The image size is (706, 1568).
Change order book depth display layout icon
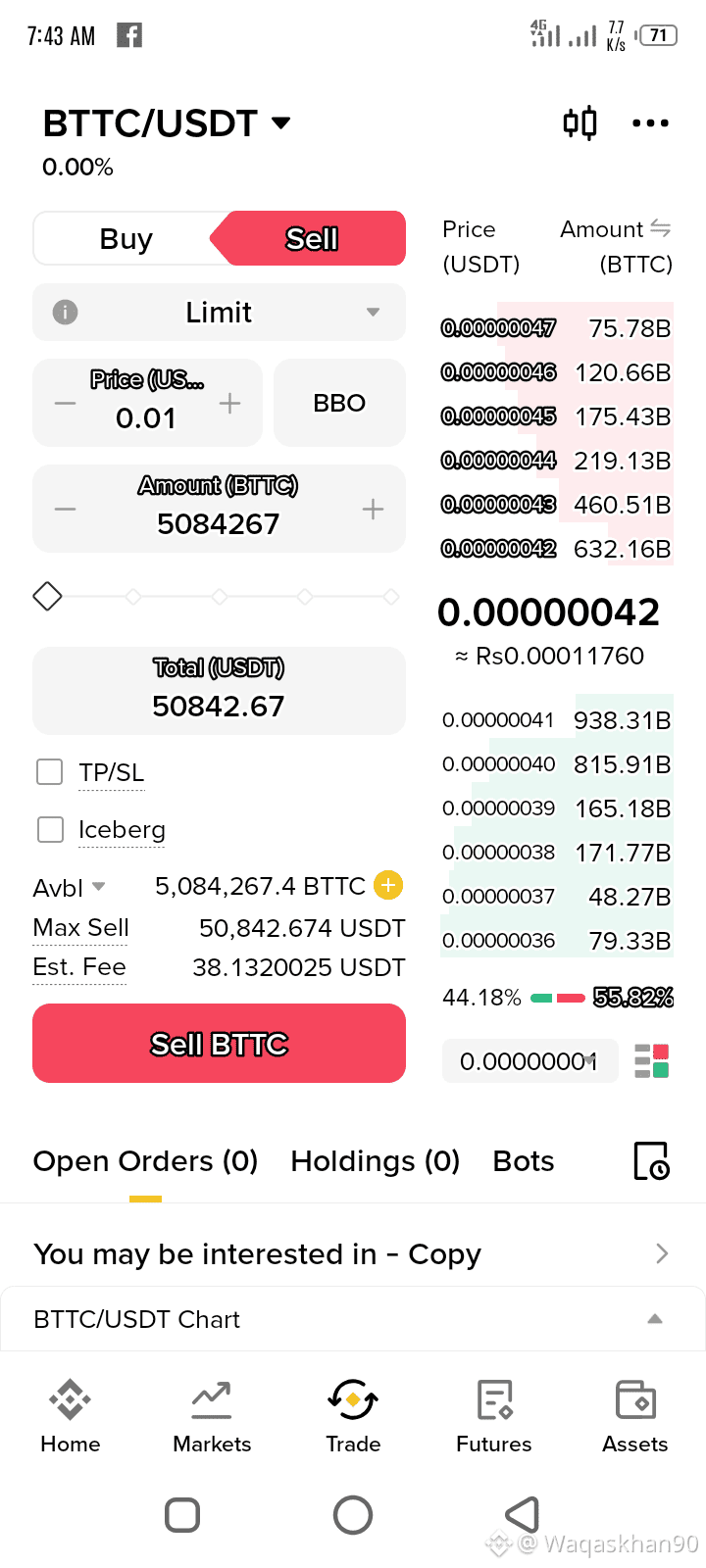click(x=651, y=1060)
